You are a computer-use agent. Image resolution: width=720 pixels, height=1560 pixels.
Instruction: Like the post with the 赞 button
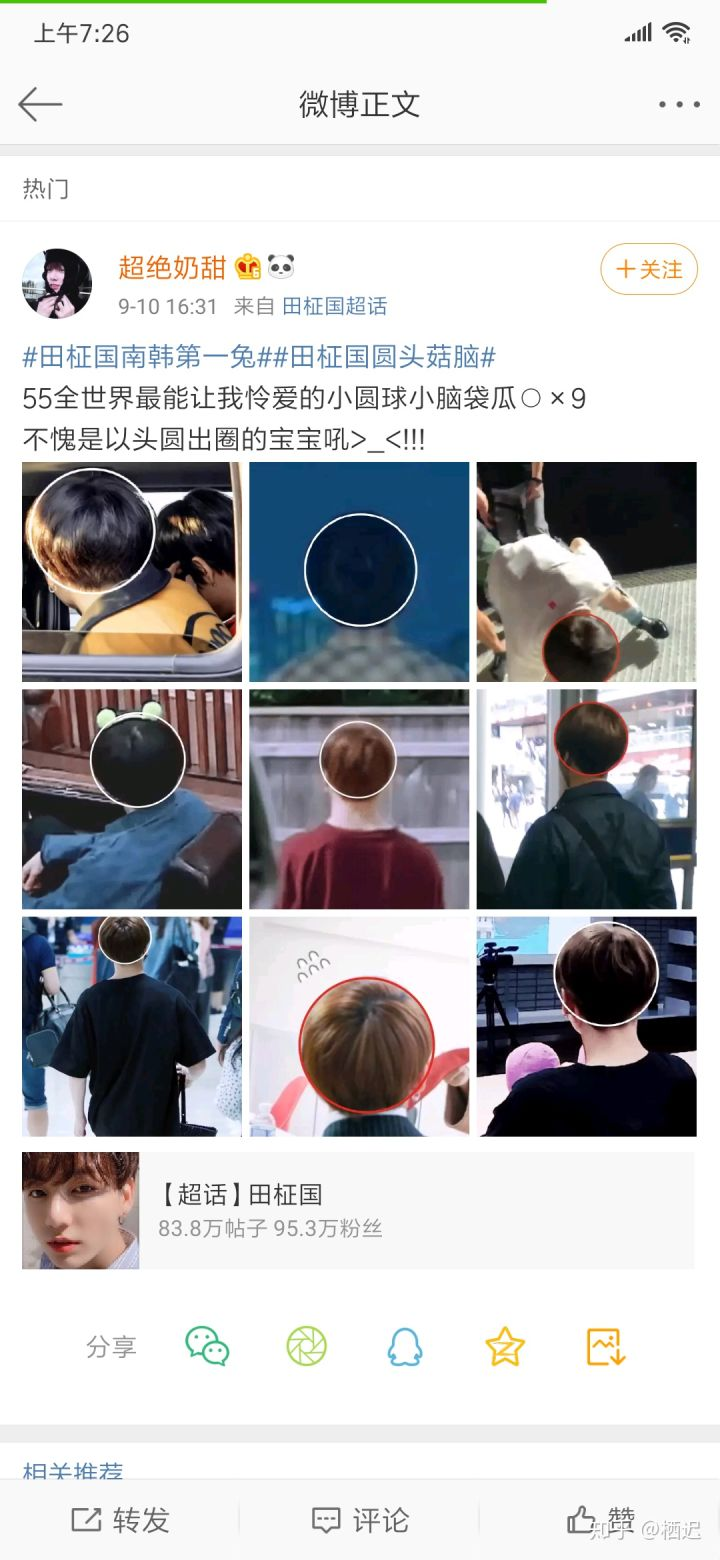coord(600,1520)
